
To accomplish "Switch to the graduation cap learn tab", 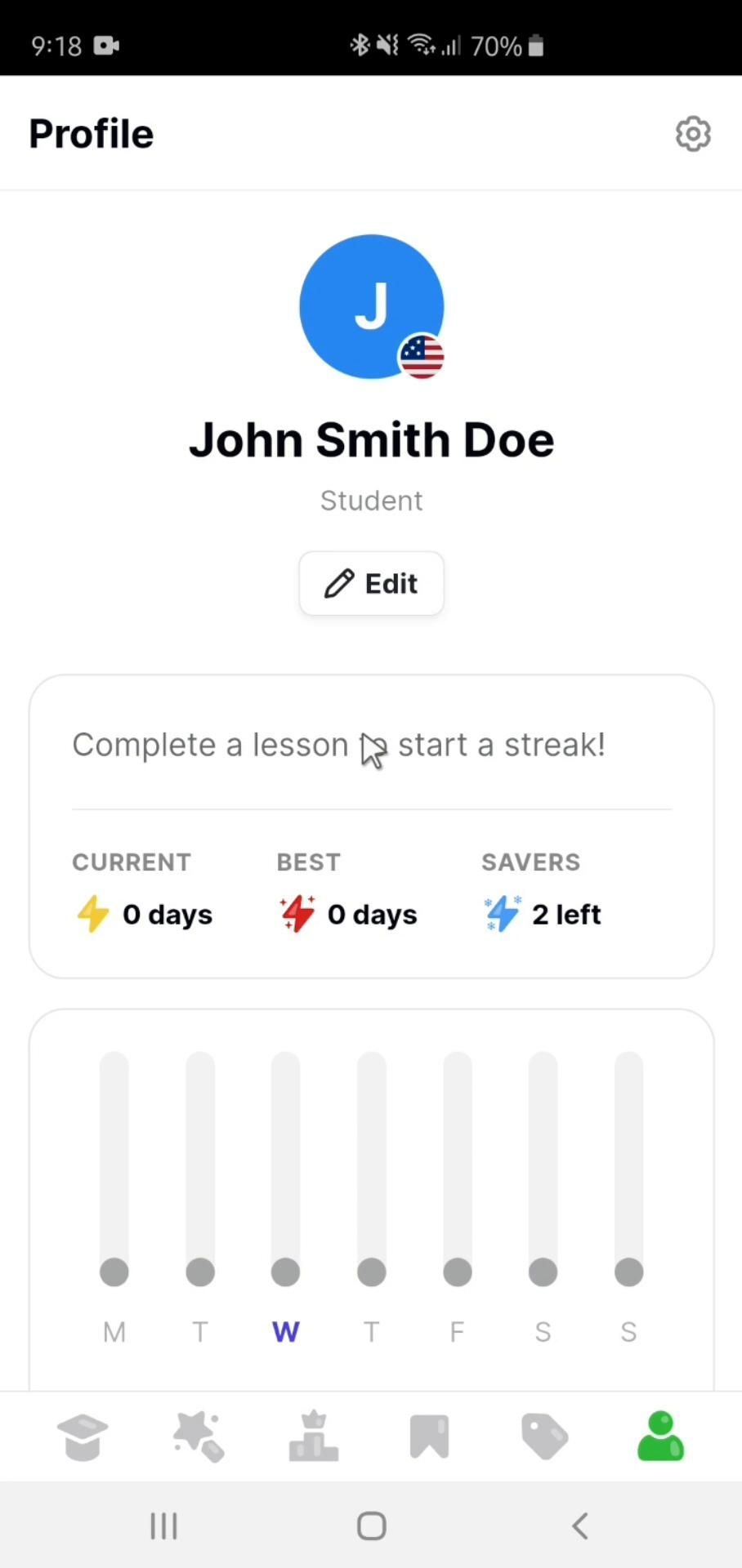I will [83, 1437].
